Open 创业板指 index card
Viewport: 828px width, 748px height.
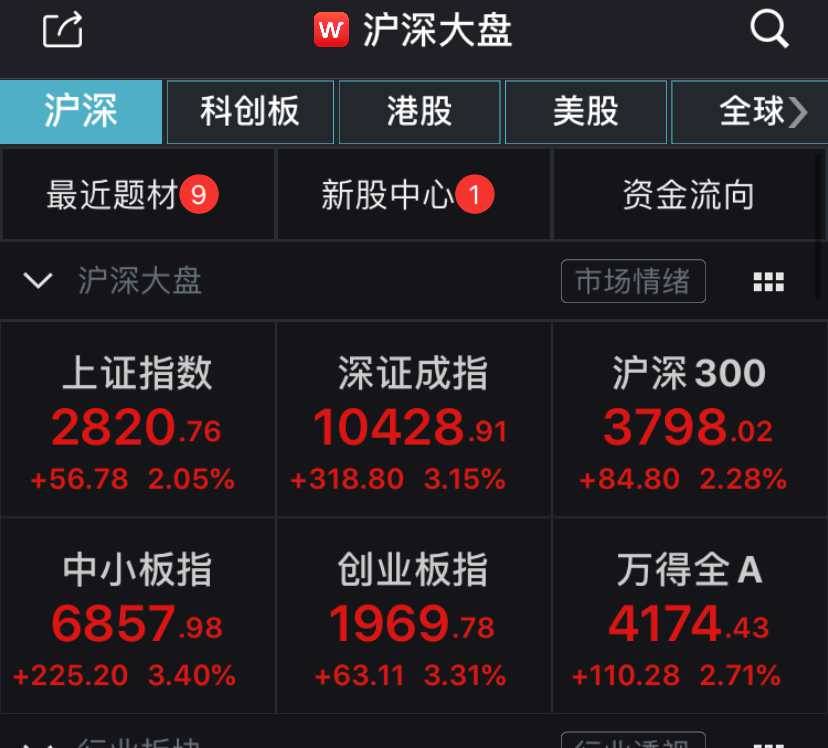[x=413, y=616]
